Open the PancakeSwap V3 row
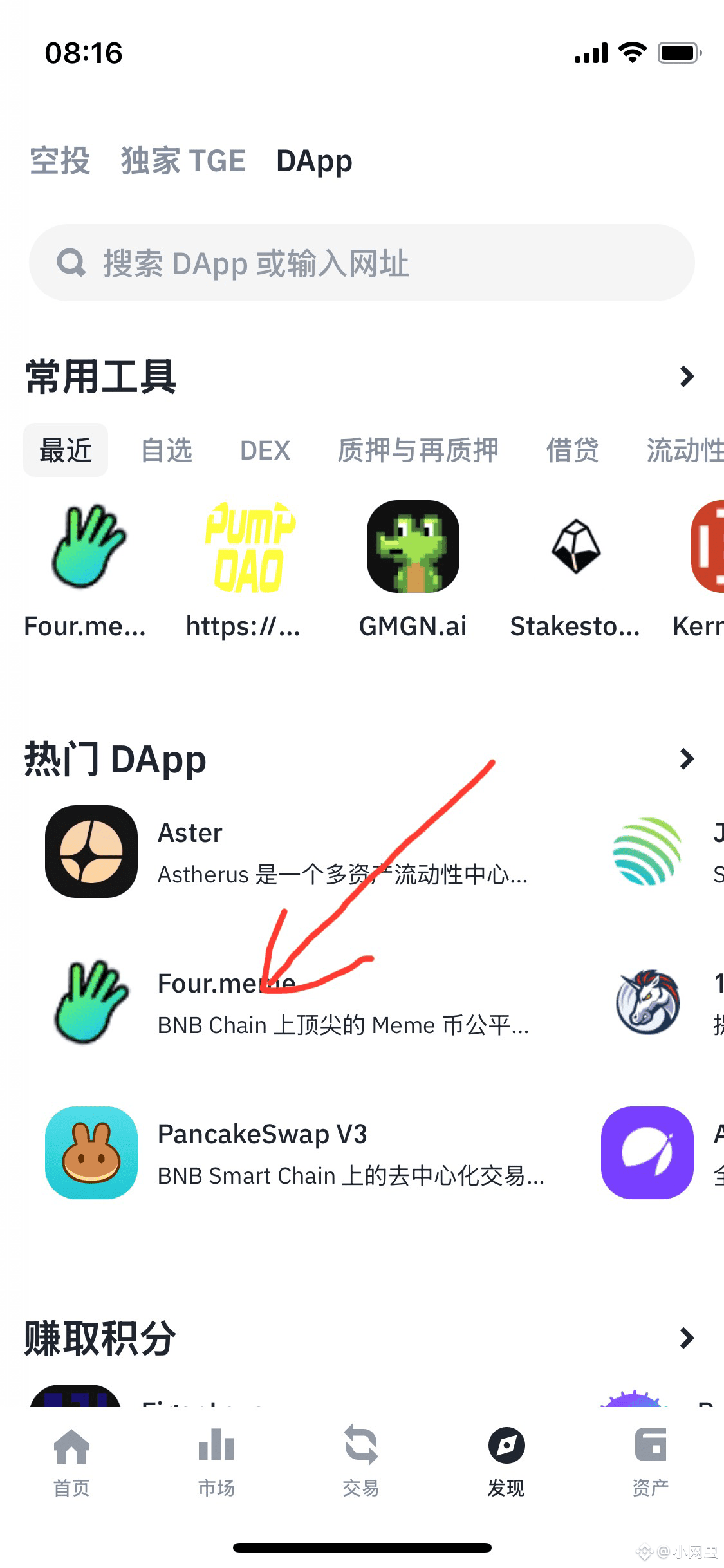The height and width of the screenshot is (1568, 724). click(x=296, y=1153)
